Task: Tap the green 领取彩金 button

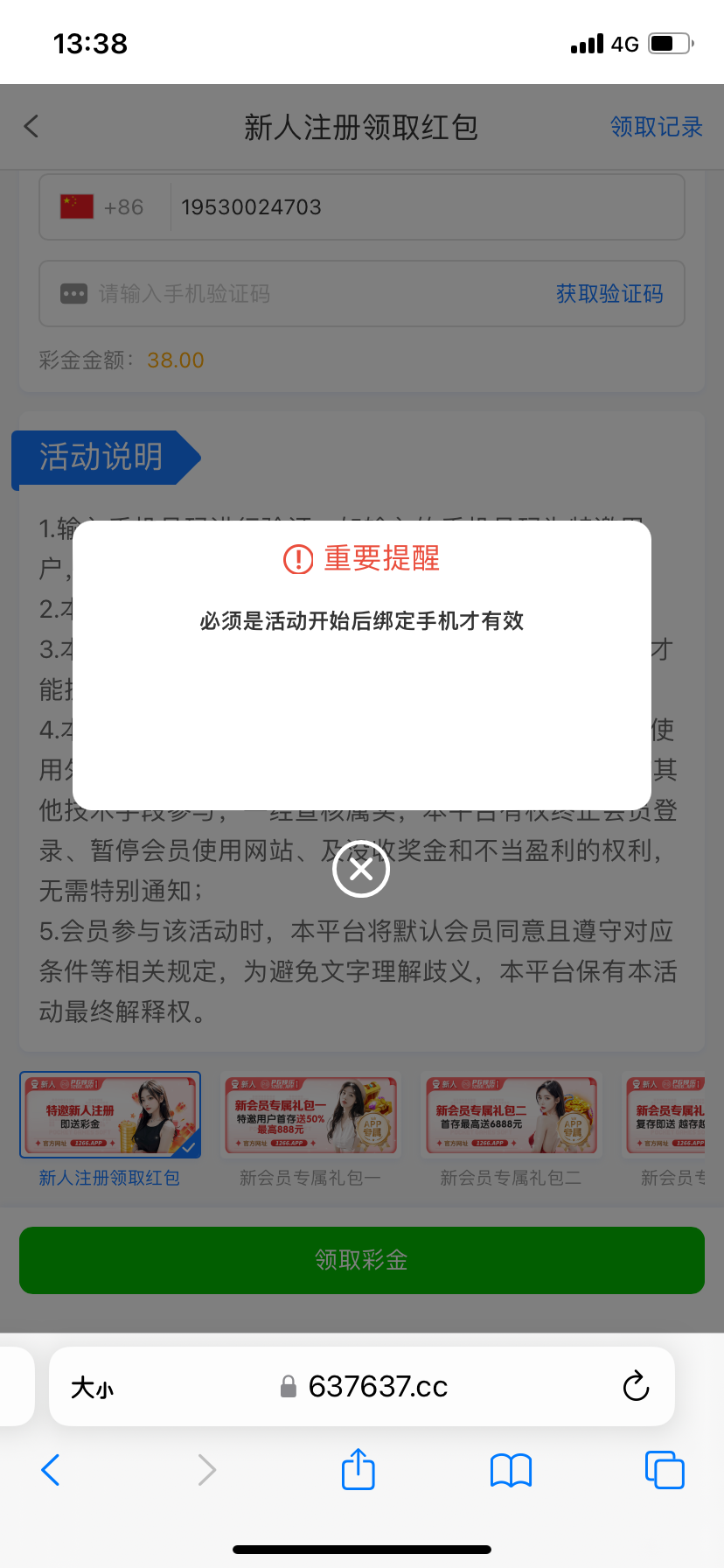Action: pos(362,1260)
